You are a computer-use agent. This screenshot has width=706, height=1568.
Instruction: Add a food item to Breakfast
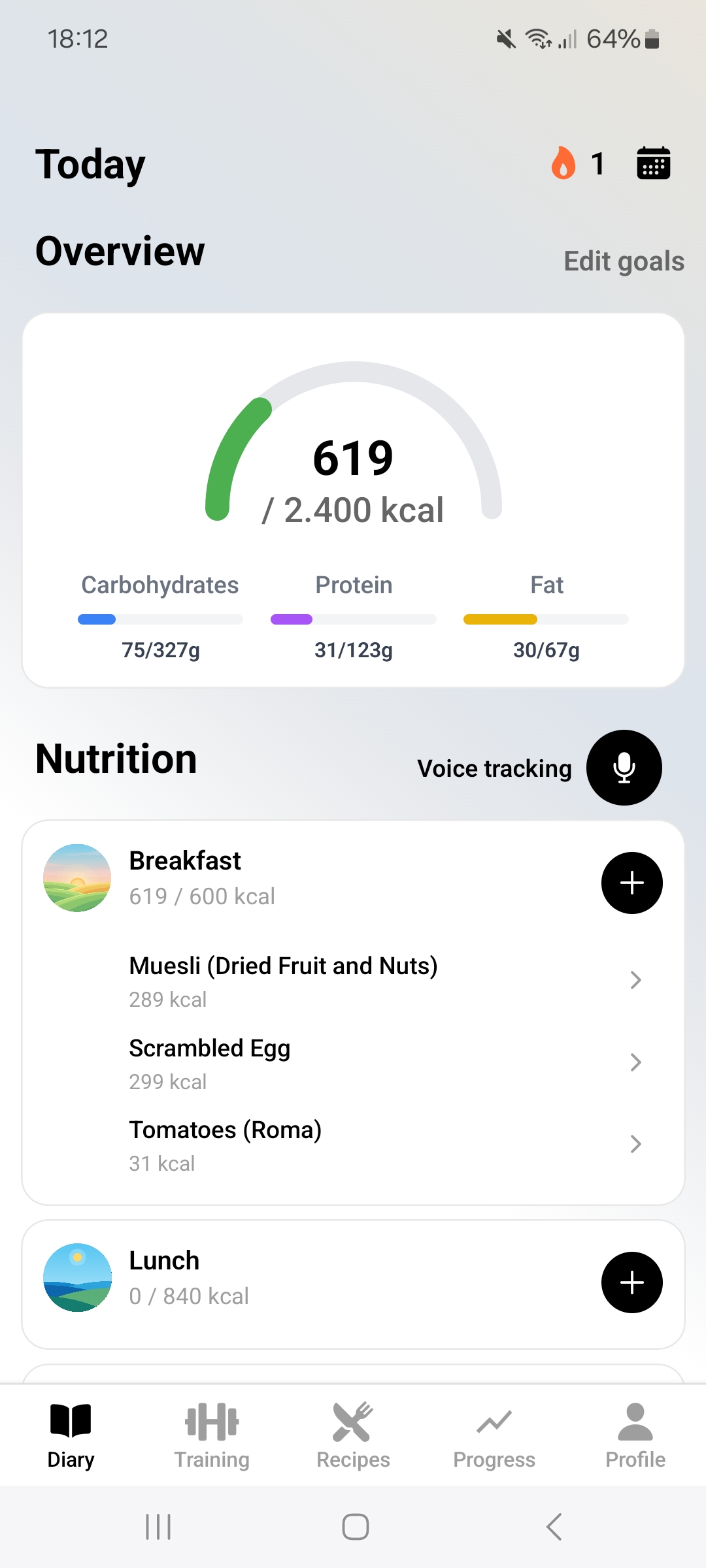coord(631,882)
